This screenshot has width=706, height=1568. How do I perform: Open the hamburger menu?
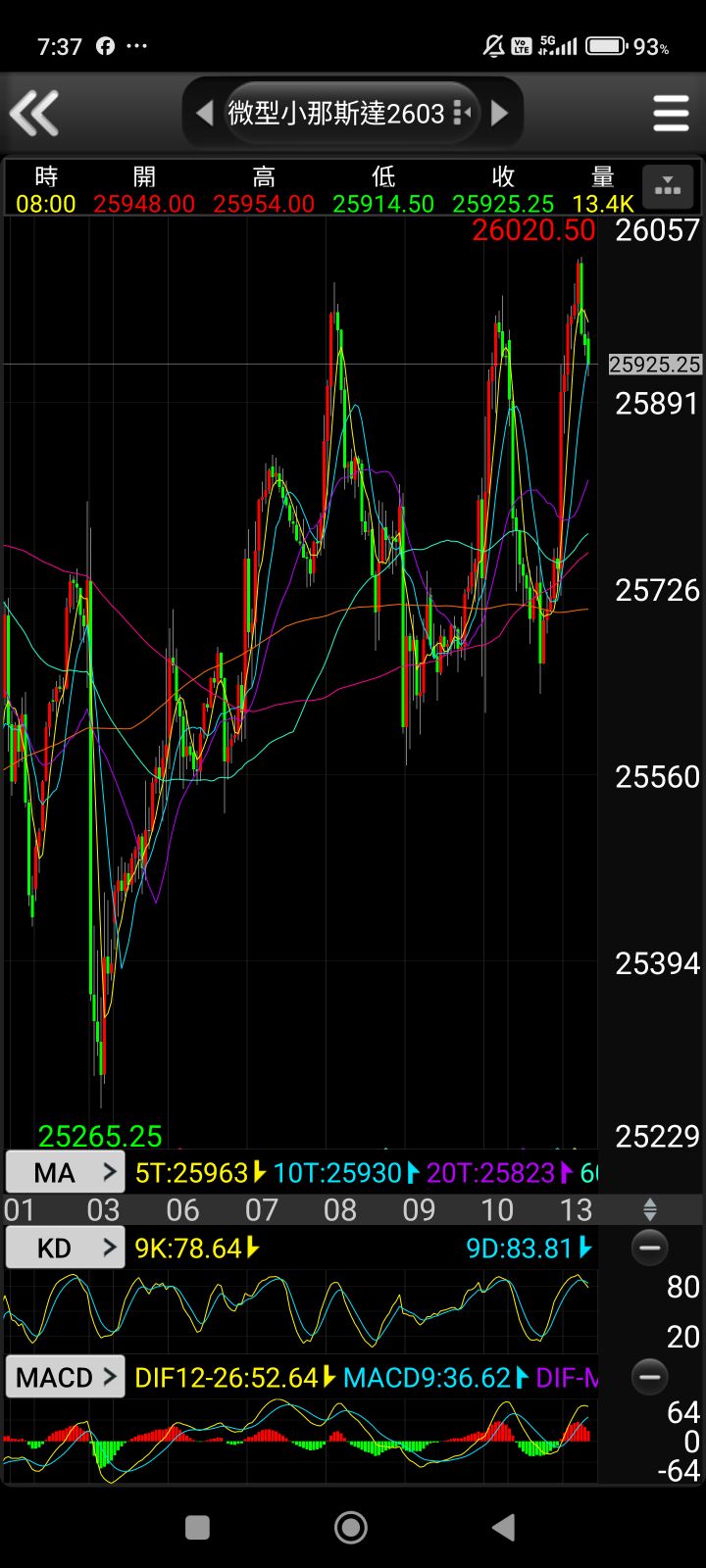click(x=671, y=114)
